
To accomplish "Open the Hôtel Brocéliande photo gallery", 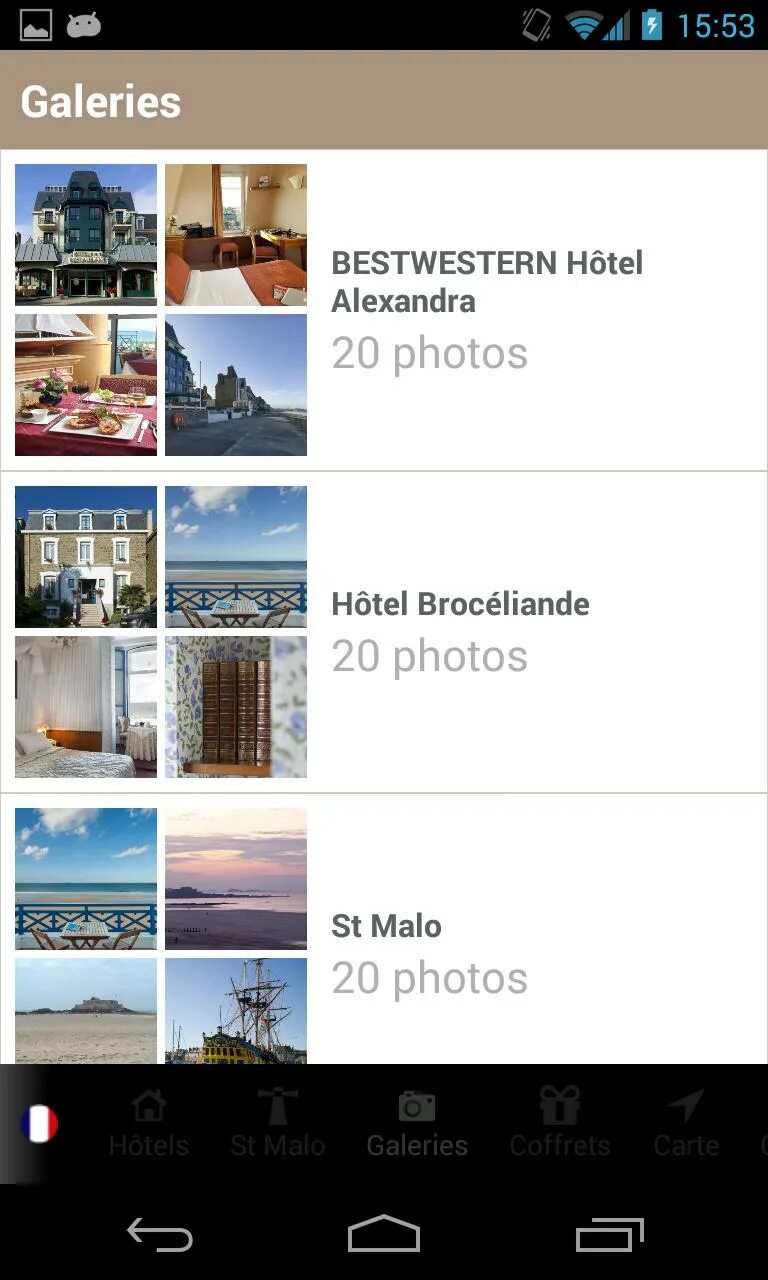I will click(460, 632).
